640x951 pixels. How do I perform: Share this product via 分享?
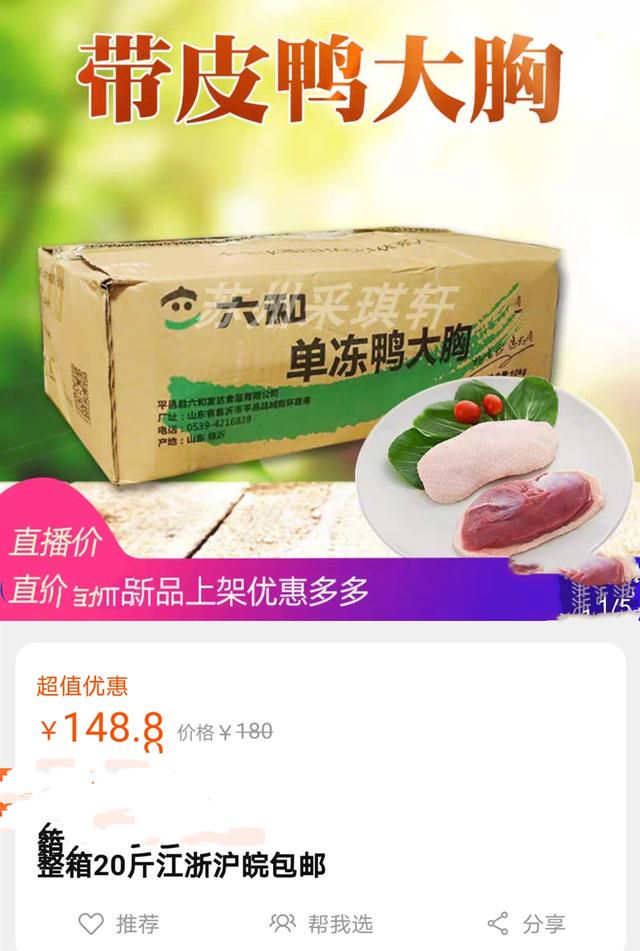pos(526,923)
